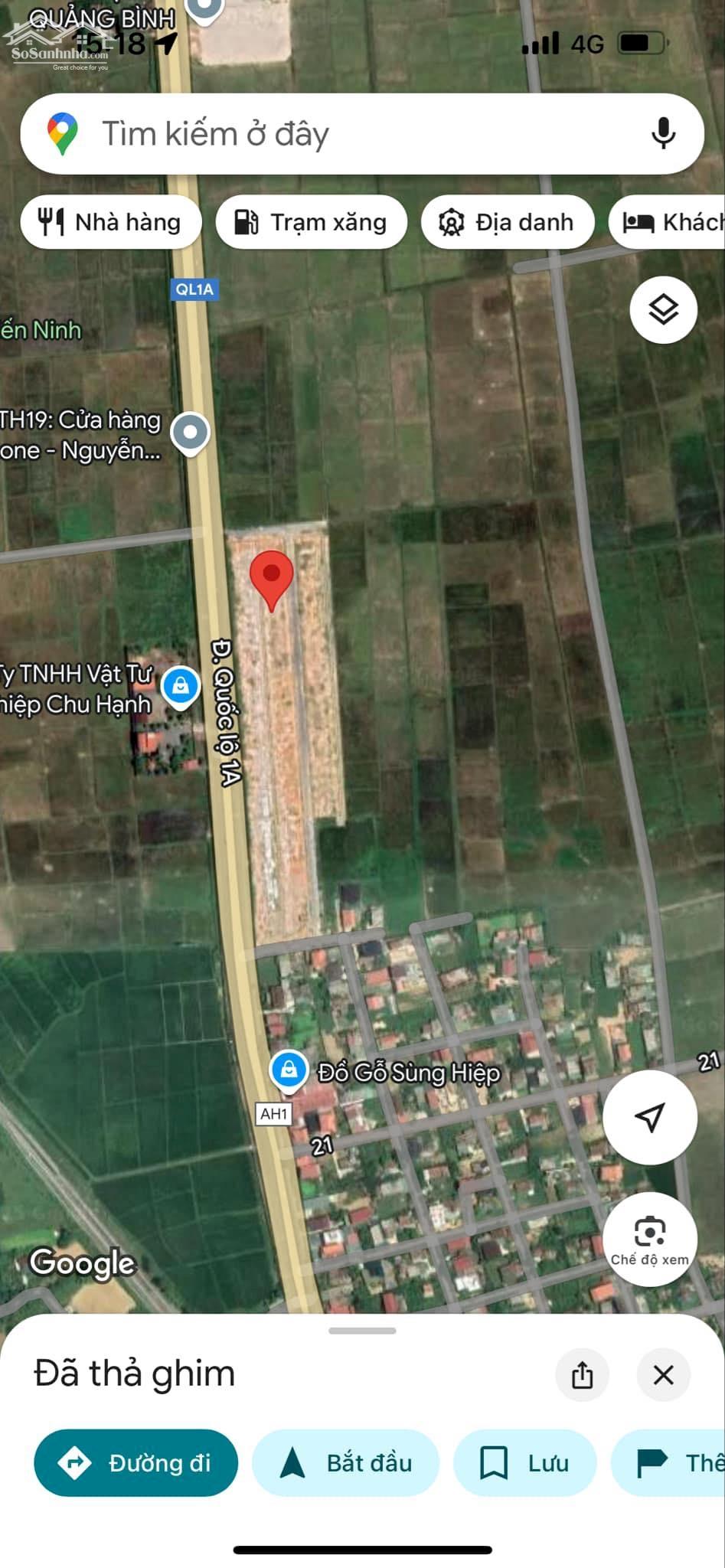Get directions with "Đường đi"
725x1568 pixels.
click(136, 1462)
